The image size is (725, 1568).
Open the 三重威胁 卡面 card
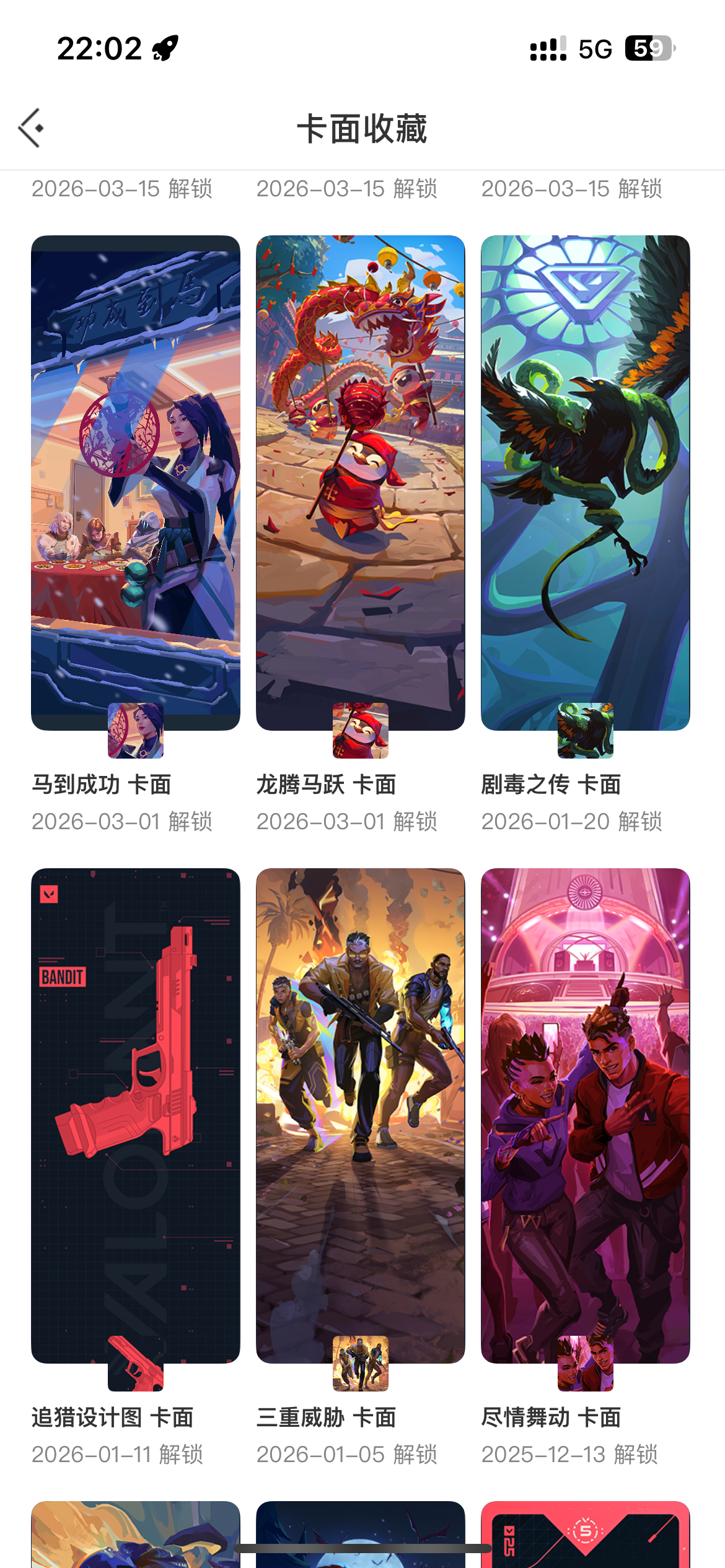(360, 1115)
